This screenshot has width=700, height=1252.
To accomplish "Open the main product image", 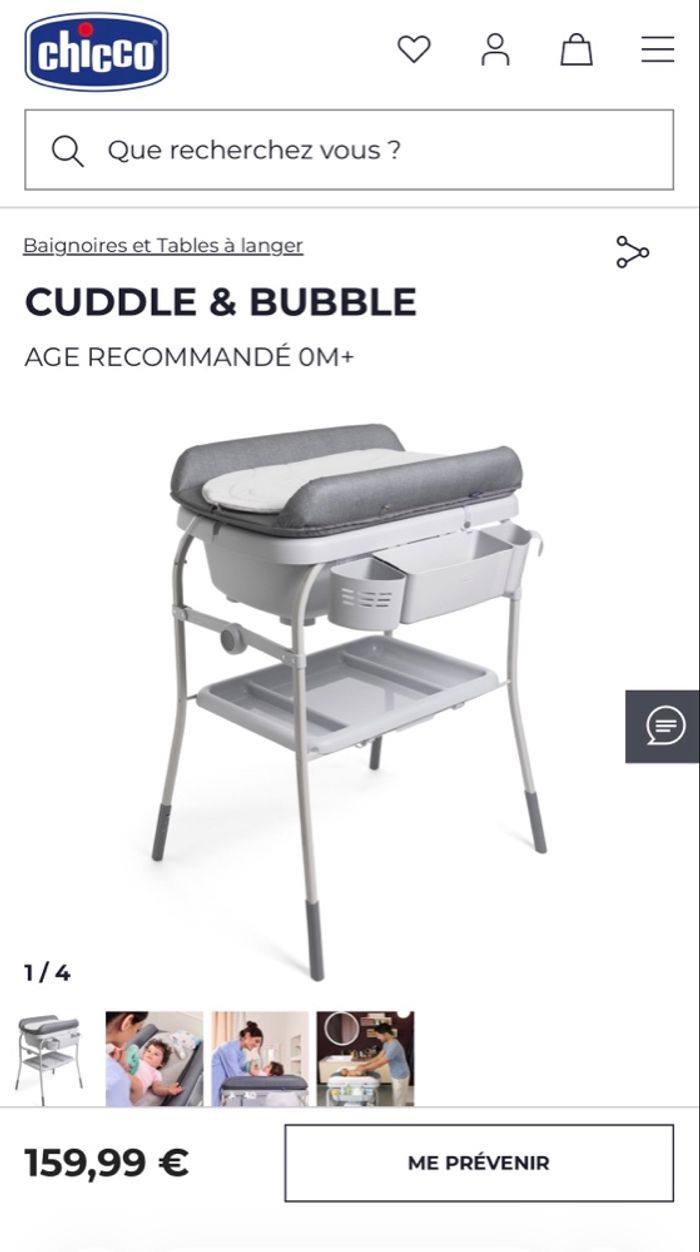I will pyautogui.click(x=349, y=680).
